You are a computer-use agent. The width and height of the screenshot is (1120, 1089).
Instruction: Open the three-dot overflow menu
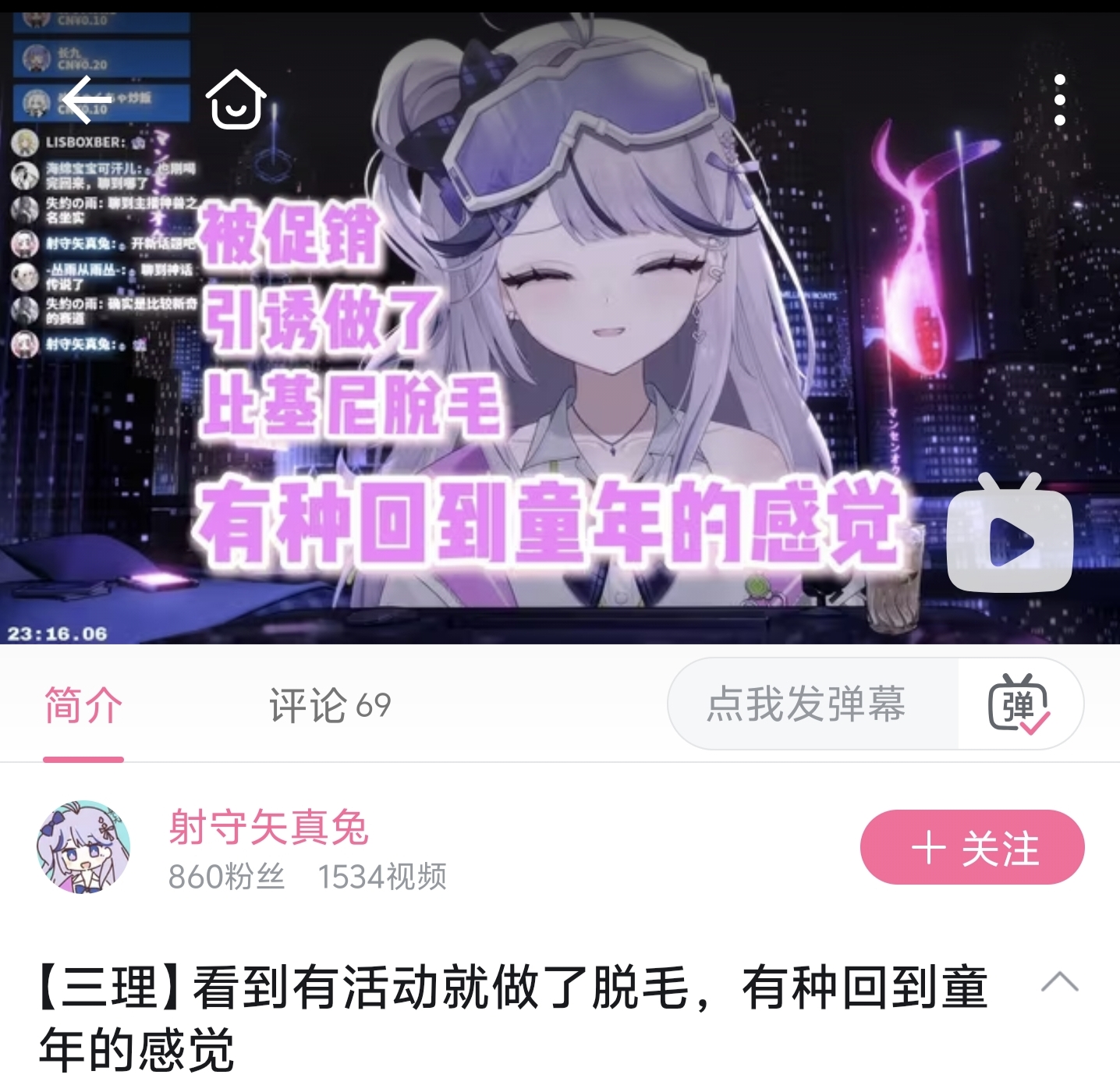(x=1059, y=100)
